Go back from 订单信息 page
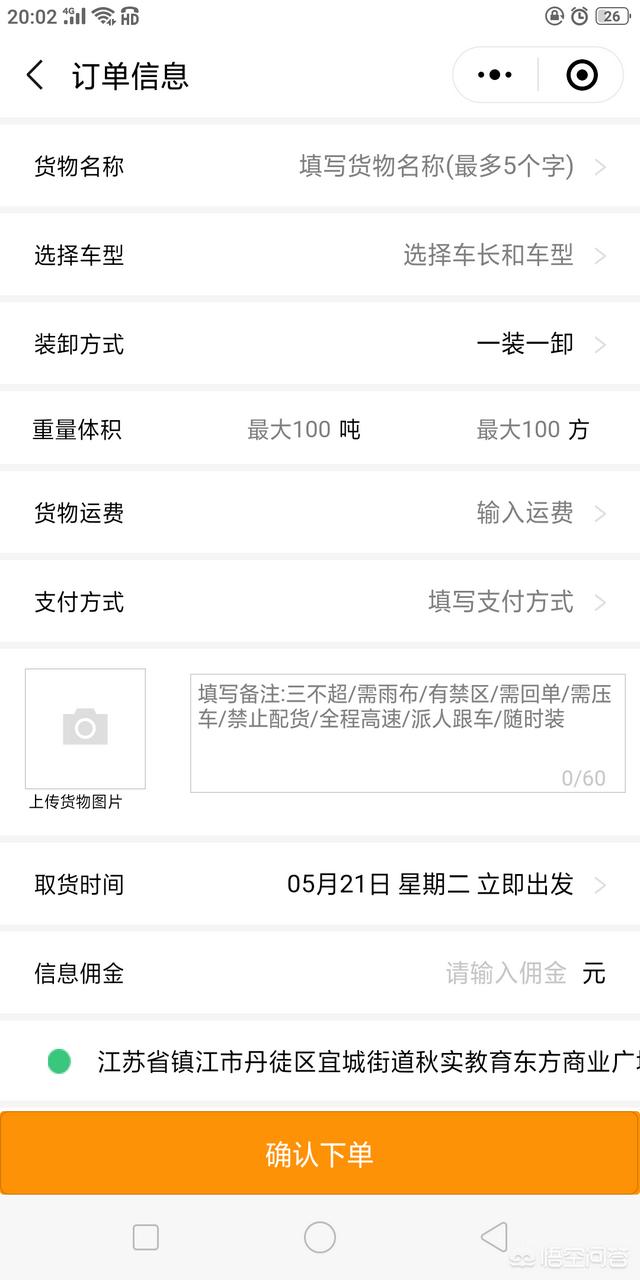640x1280 pixels. pos(35,75)
